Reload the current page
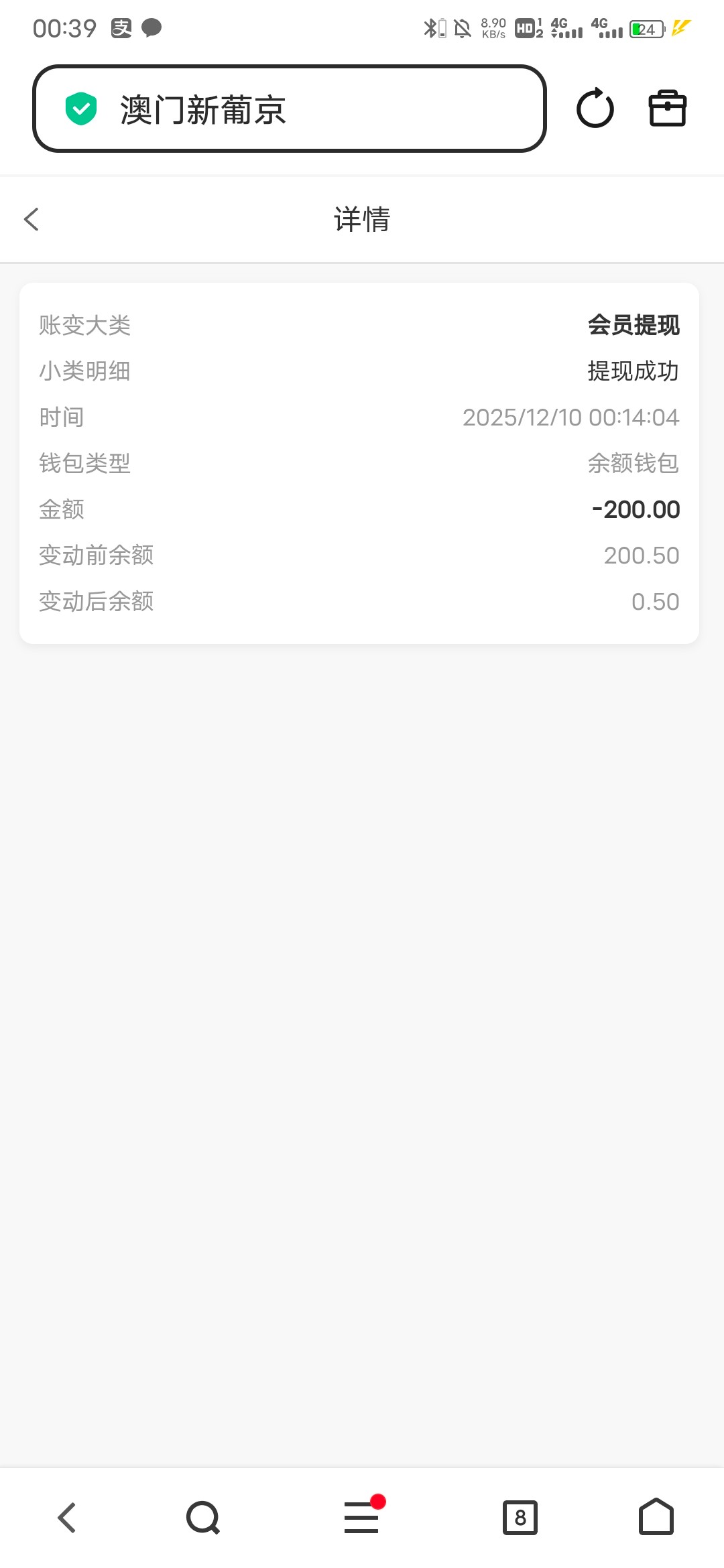This screenshot has height=1568, width=724. point(595,109)
